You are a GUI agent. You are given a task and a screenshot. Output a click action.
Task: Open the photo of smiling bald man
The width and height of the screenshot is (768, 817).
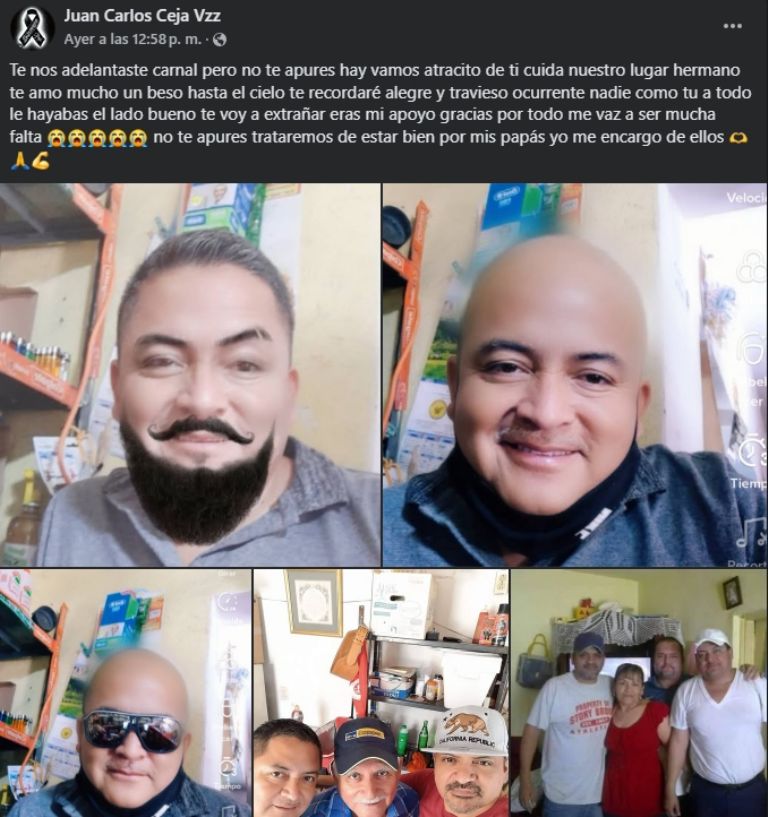[573, 375]
